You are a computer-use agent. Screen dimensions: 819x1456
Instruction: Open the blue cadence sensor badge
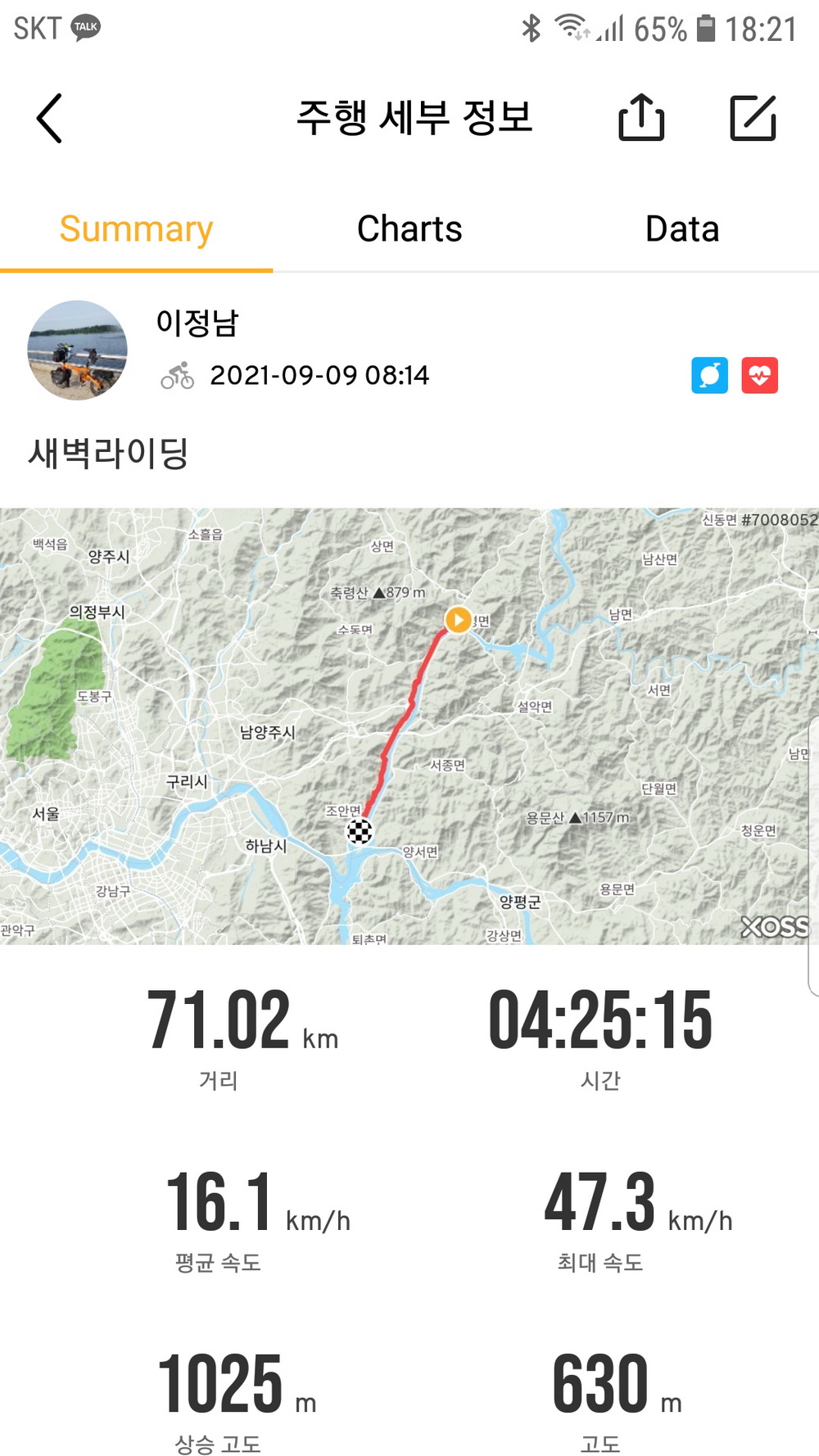coord(709,376)
